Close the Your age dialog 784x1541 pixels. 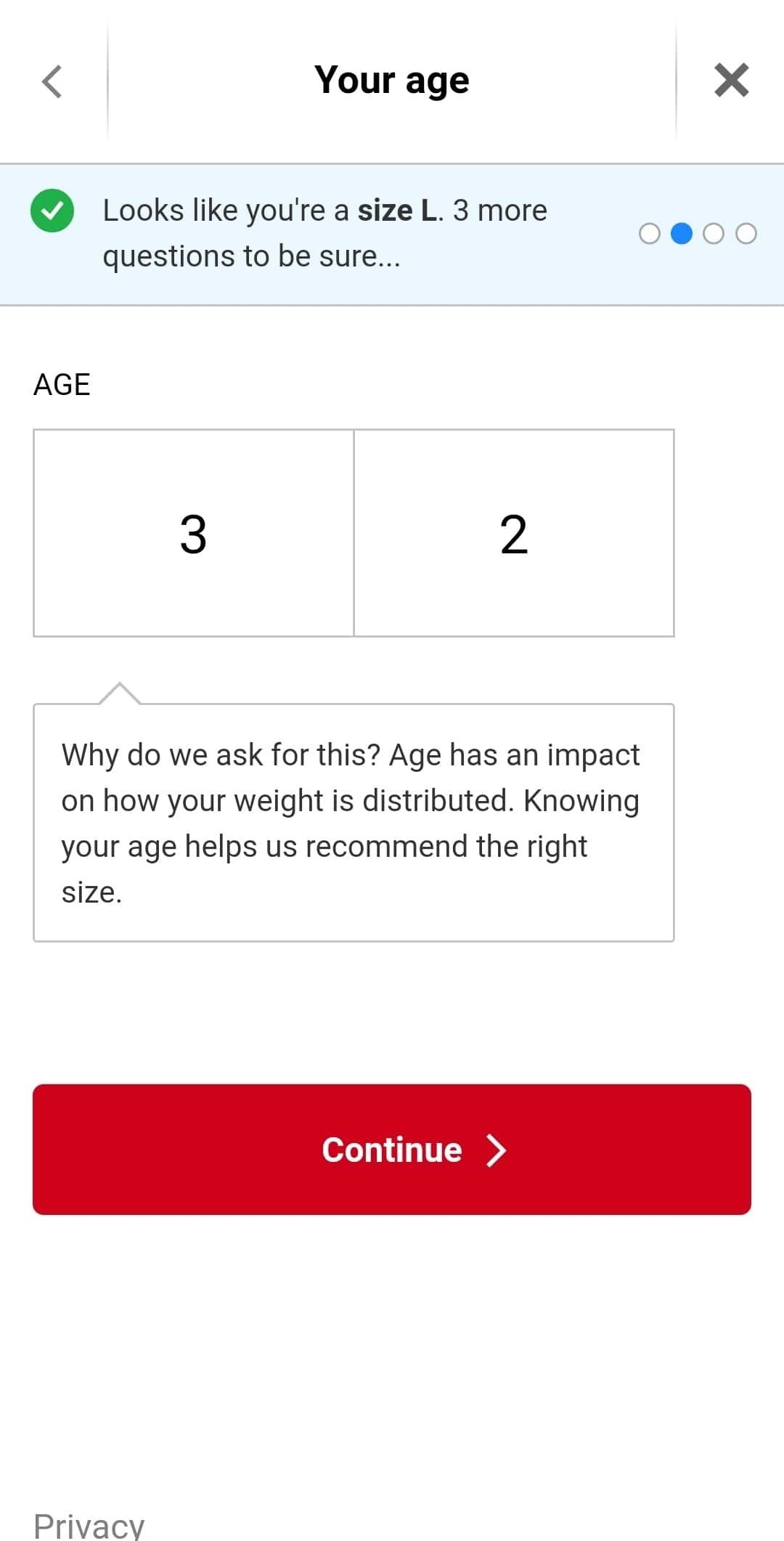click(731, 80)
